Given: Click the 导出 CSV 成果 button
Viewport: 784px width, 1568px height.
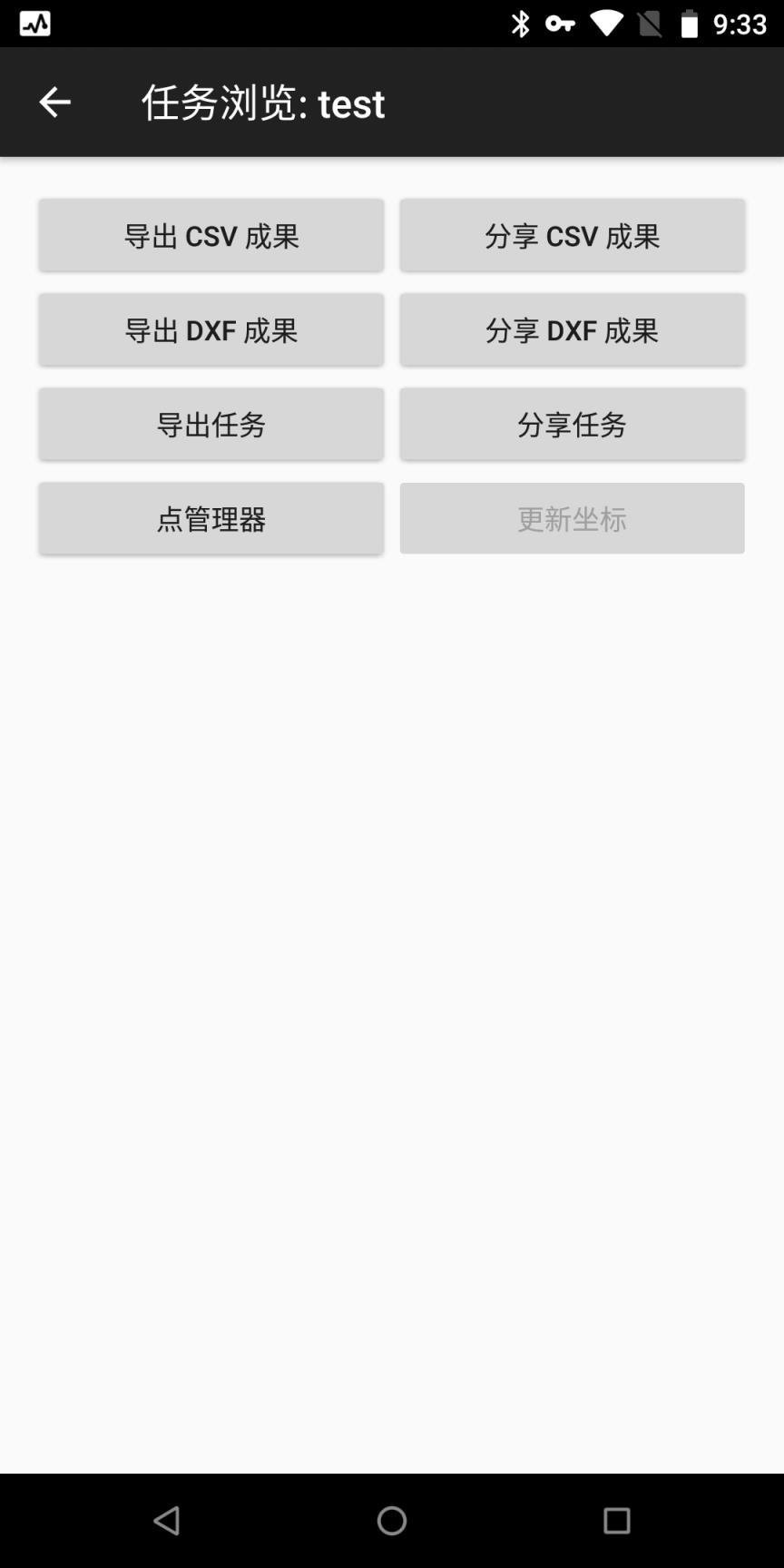Looking at the screenshot, I should pyautogui.click(x=211, y=235).
